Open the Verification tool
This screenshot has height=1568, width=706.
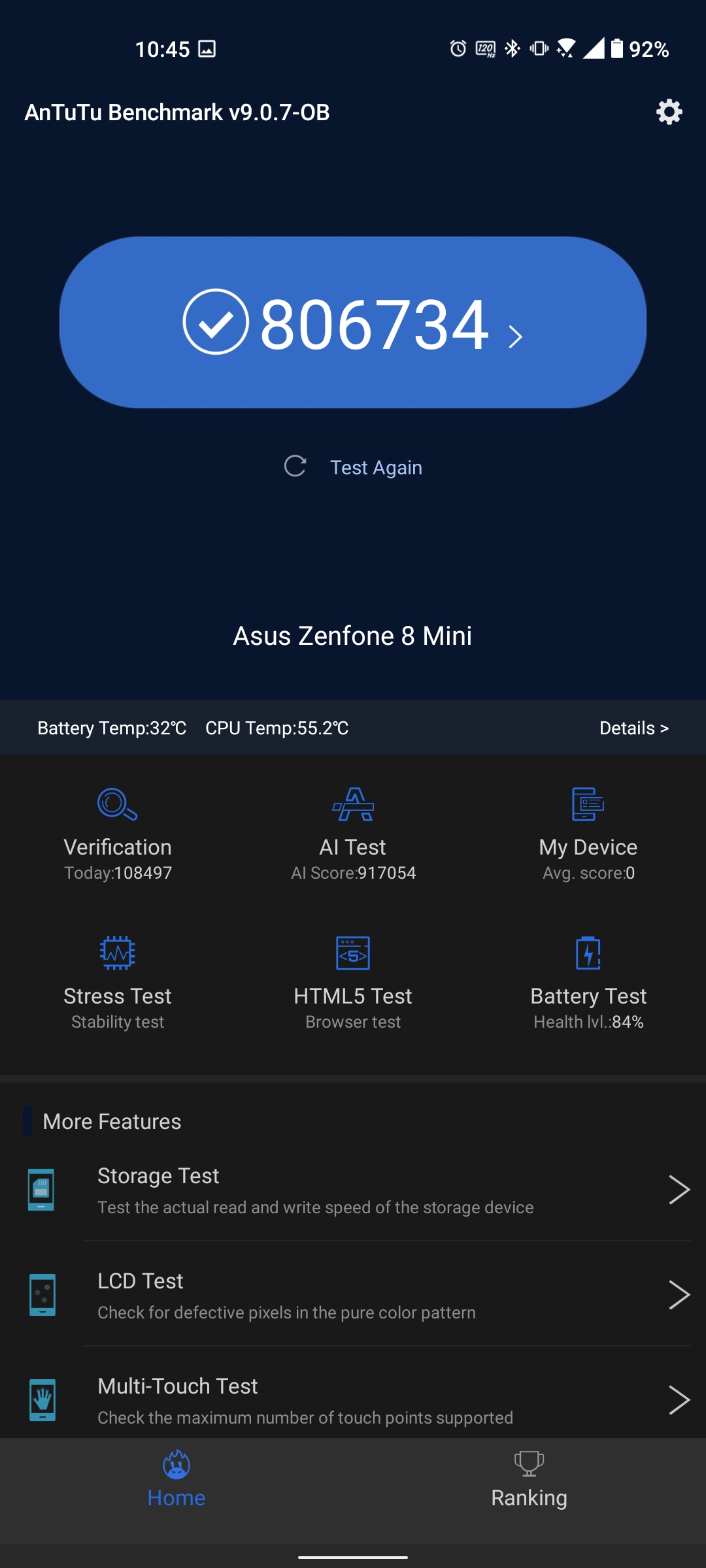pyautogui.click(x=118, y=834)
